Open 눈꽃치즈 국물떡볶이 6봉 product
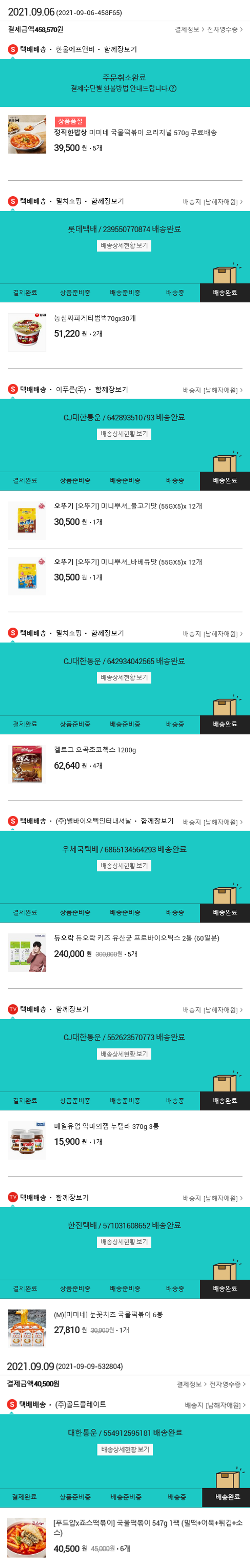Screen dimensions: 250x1568 [x=108, y=1314]
